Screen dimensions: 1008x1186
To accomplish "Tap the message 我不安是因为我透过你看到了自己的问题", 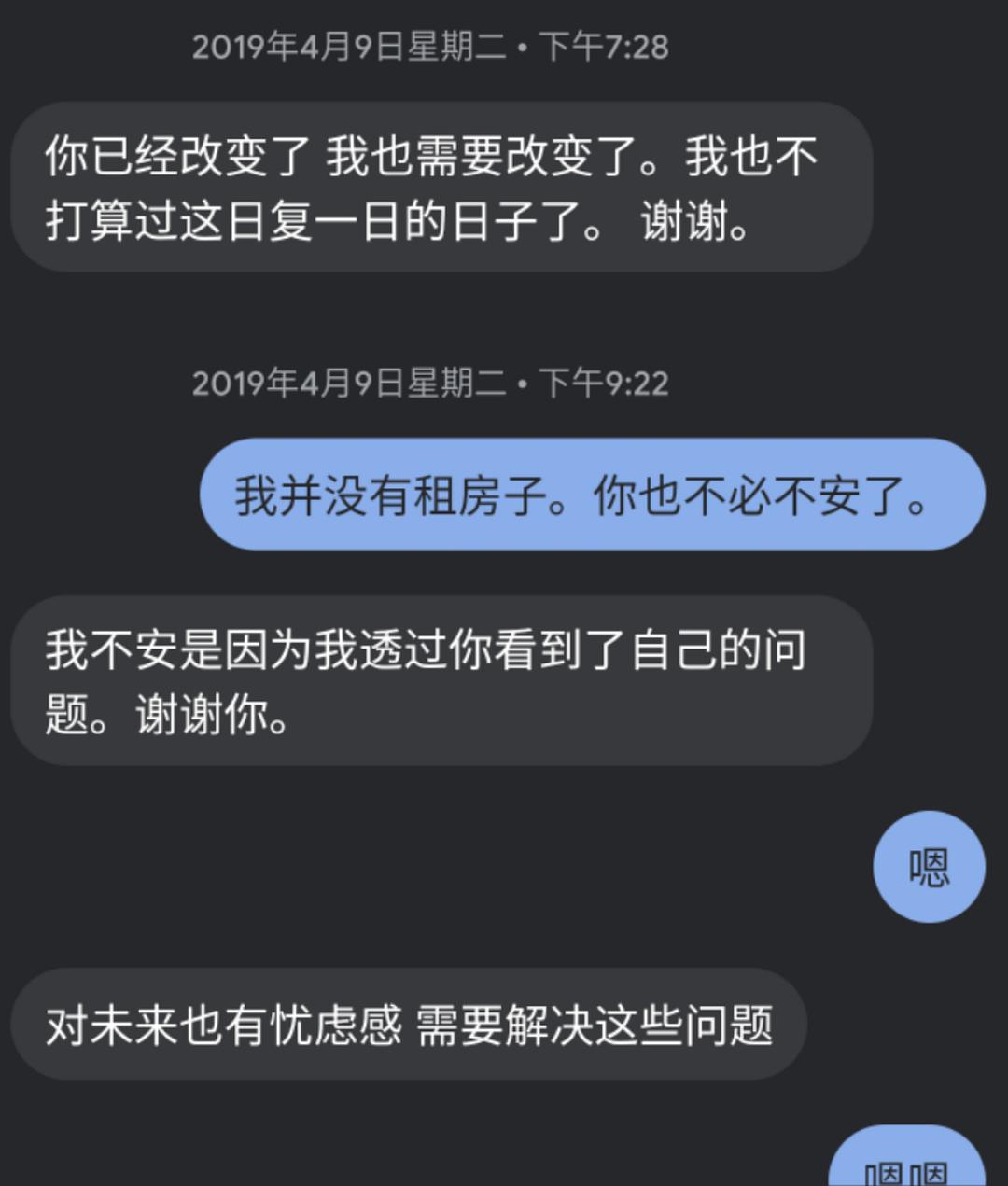I will coord(441,681).
